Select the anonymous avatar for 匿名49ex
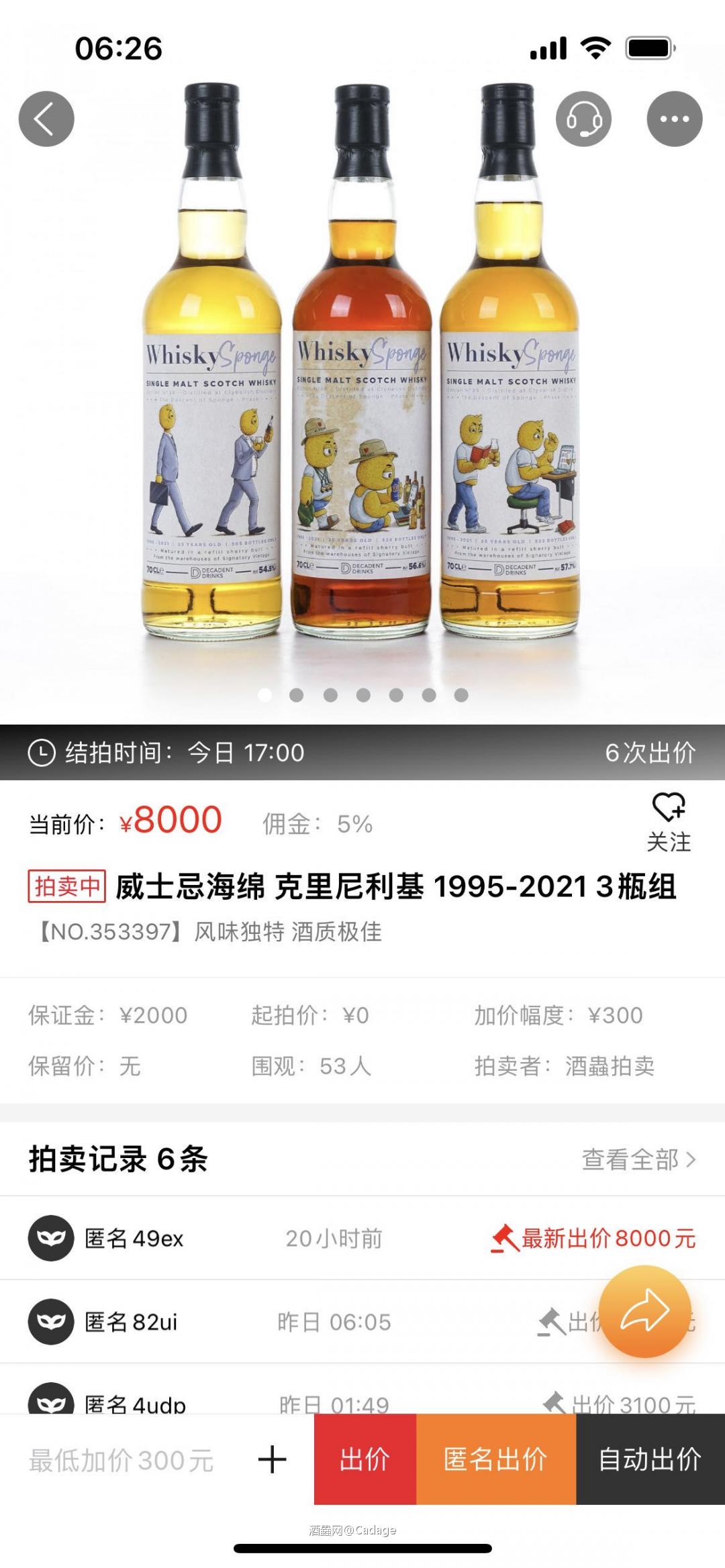The image size is (725, 1568). [x=50, y=1238]
